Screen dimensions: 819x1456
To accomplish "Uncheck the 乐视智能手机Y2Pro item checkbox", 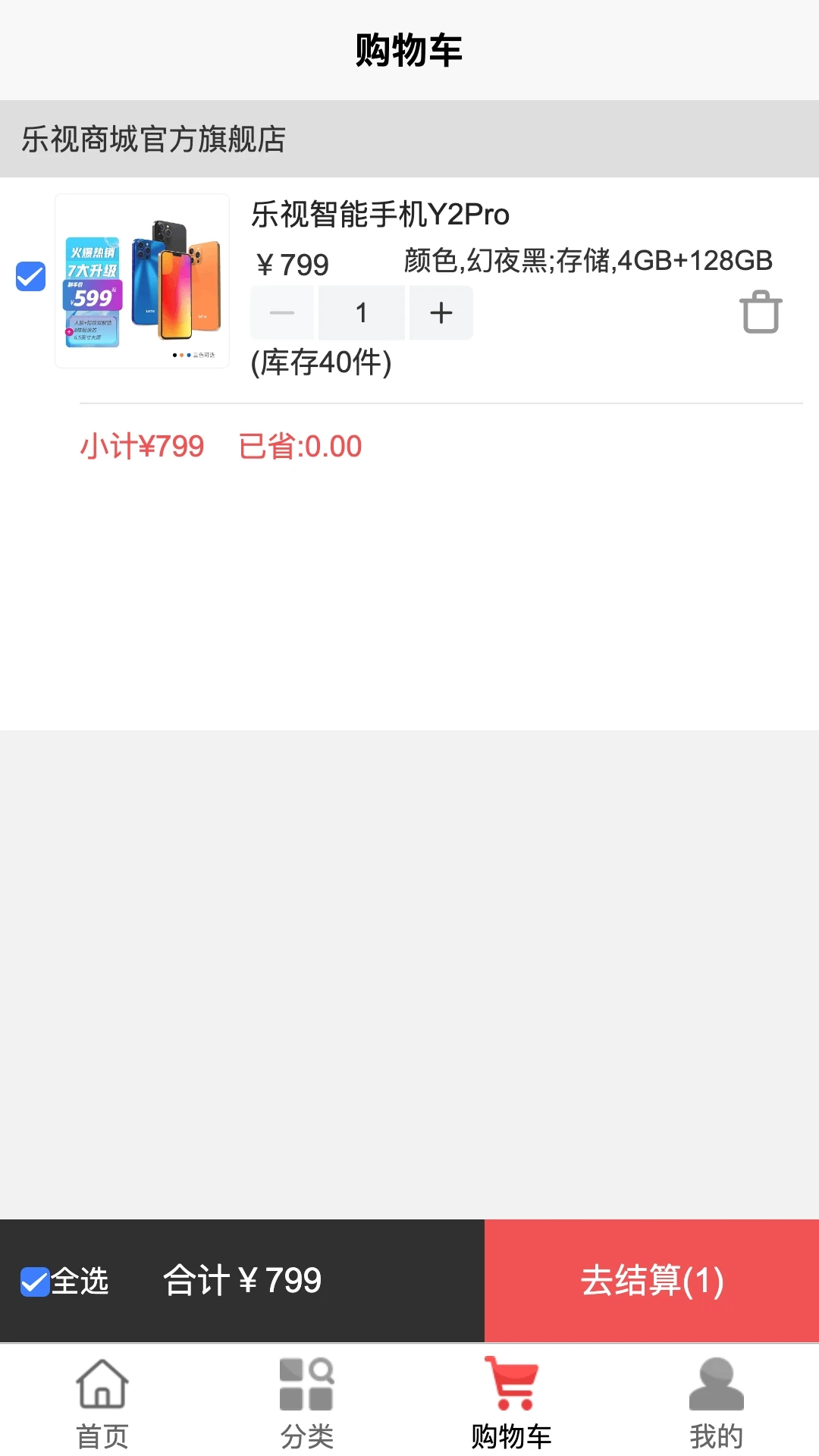I will [30, 277].
